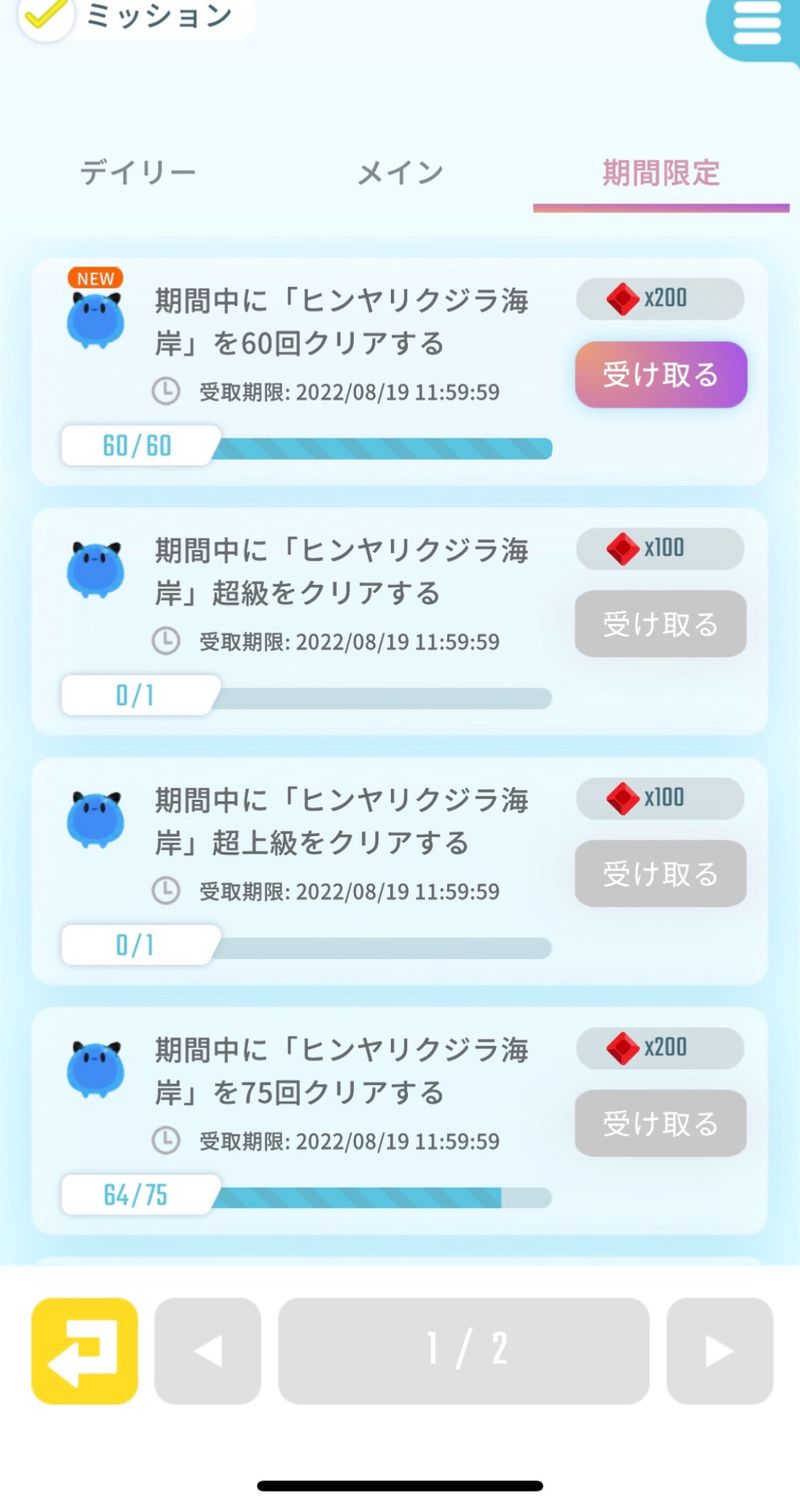Switch to the メイン tab
This screenshot has width=800, height=1507.
tap(400, 173)
